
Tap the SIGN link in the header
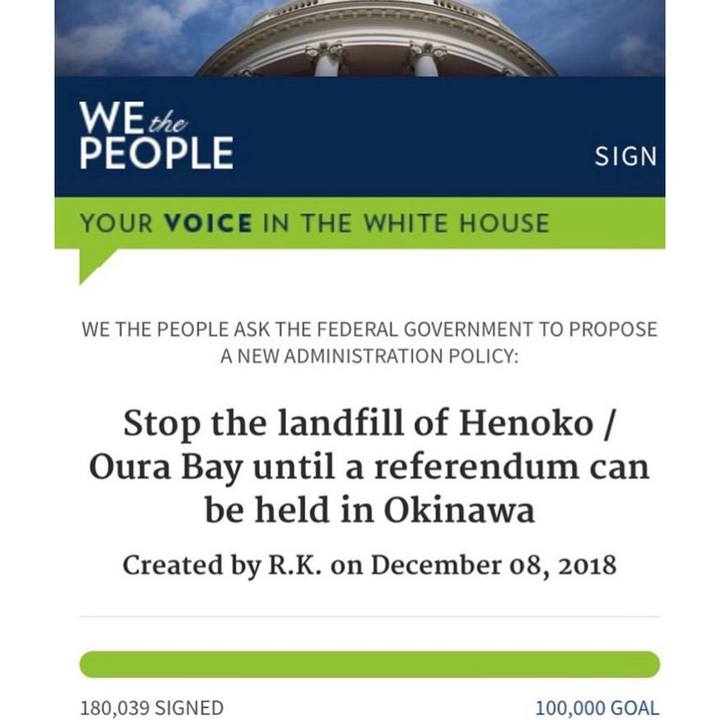626,157
